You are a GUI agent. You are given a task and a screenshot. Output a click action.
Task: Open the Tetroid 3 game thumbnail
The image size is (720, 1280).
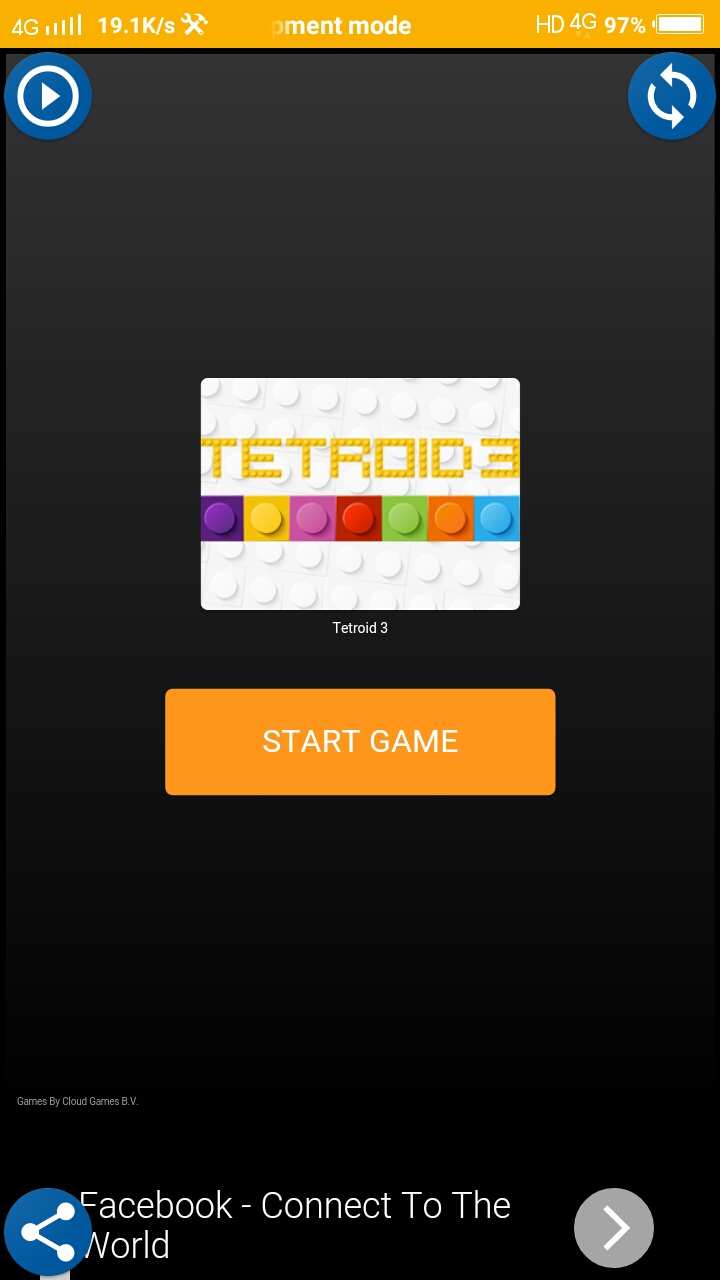[360, 493]
